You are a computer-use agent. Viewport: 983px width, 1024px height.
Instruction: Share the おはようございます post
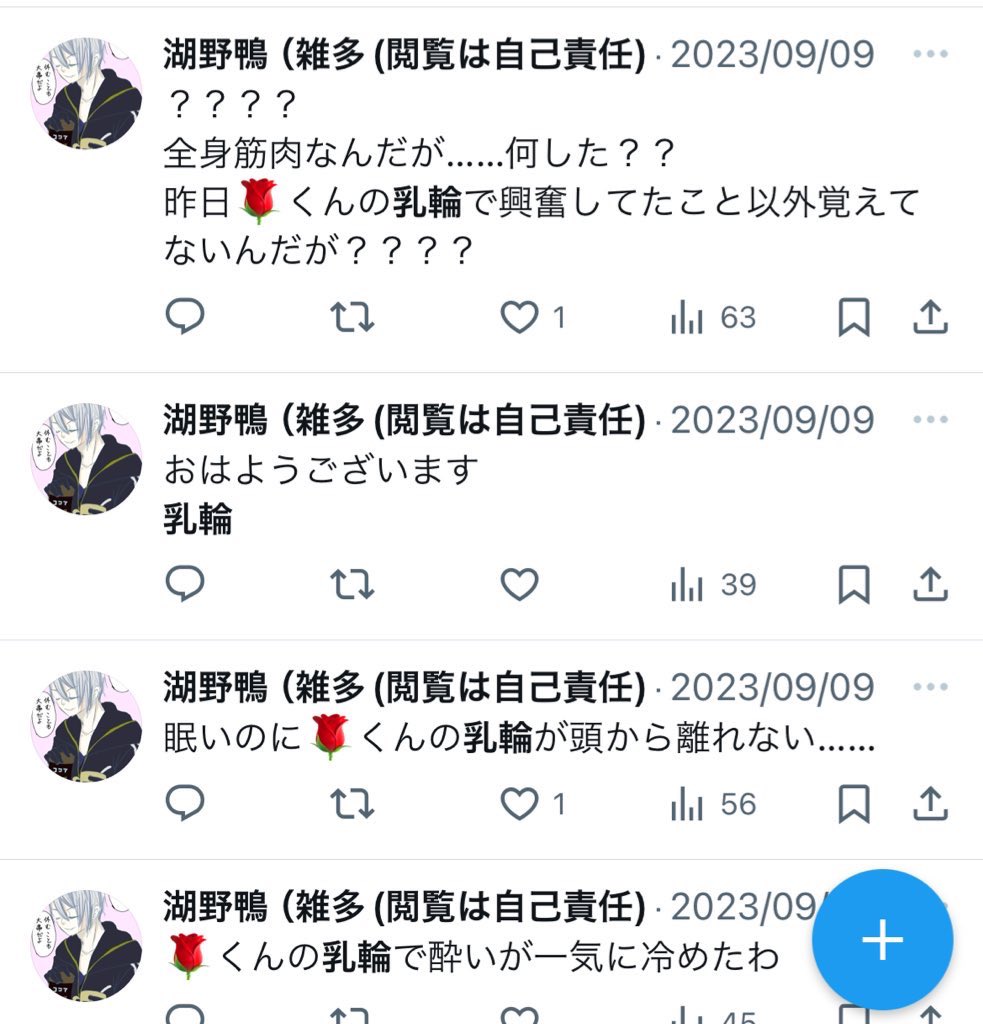coord(930,584)
